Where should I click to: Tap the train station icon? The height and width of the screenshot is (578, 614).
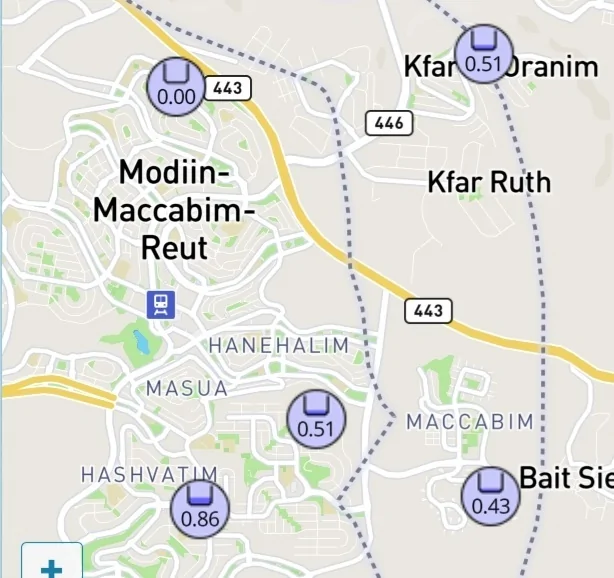[160, 305]
